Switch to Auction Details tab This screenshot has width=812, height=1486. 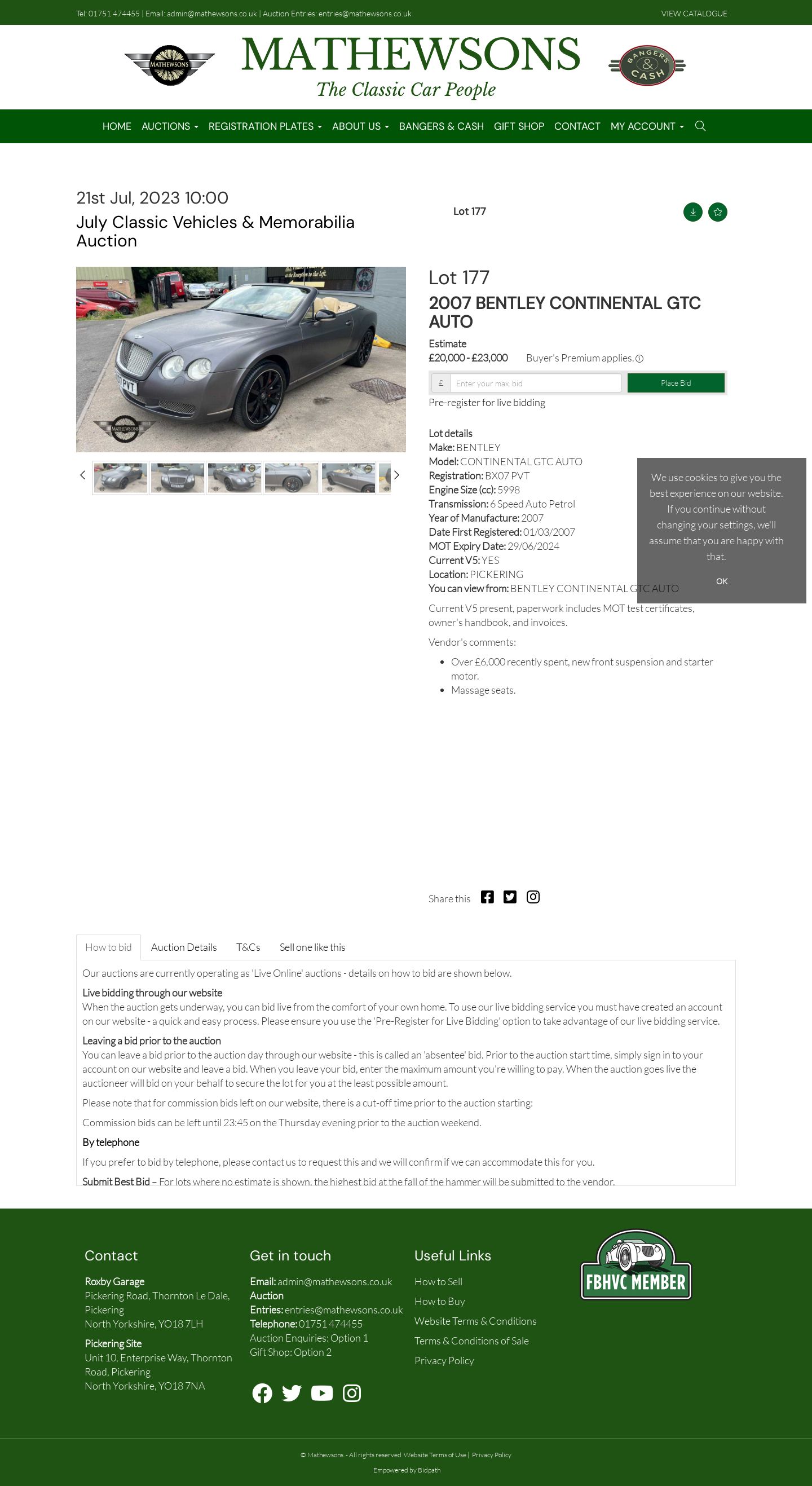click(184, 947)
